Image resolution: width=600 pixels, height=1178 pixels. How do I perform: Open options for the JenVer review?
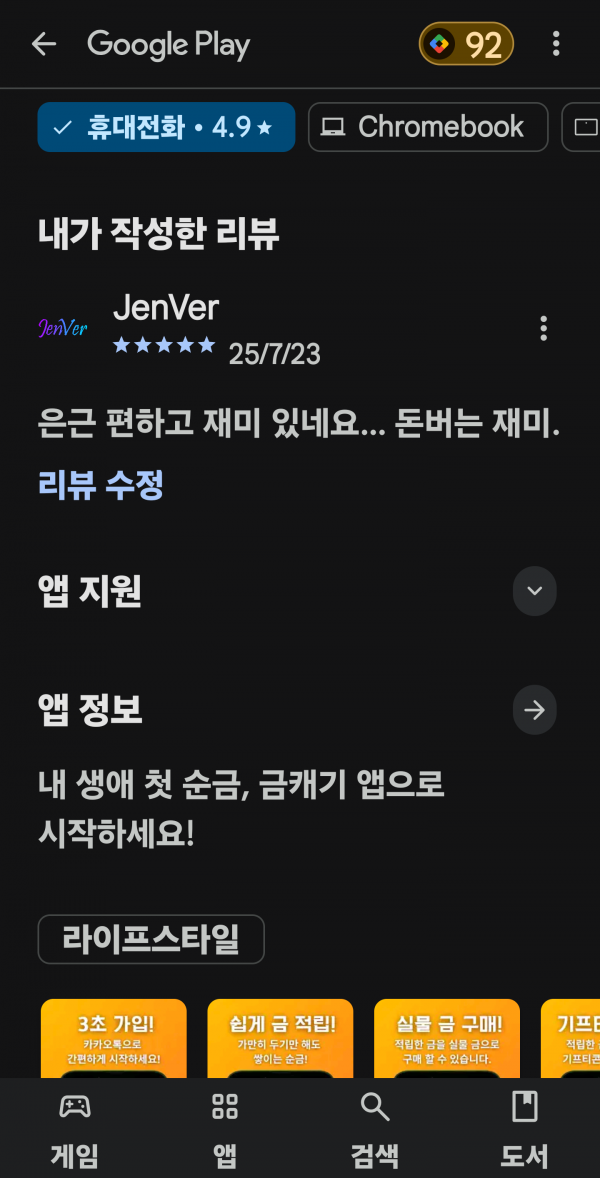coord(543,329)
